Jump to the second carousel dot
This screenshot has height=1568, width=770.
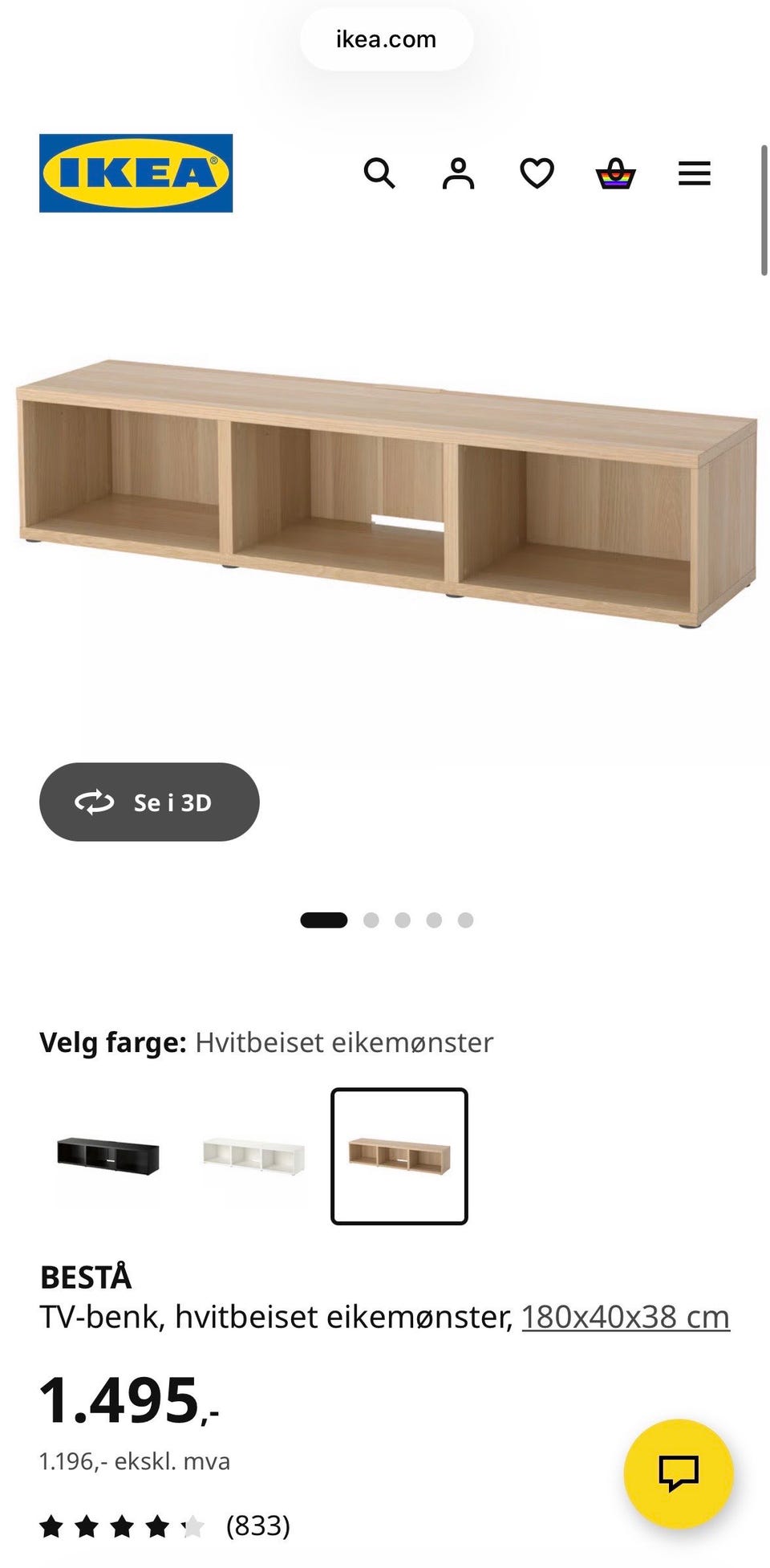pos(371,920)
